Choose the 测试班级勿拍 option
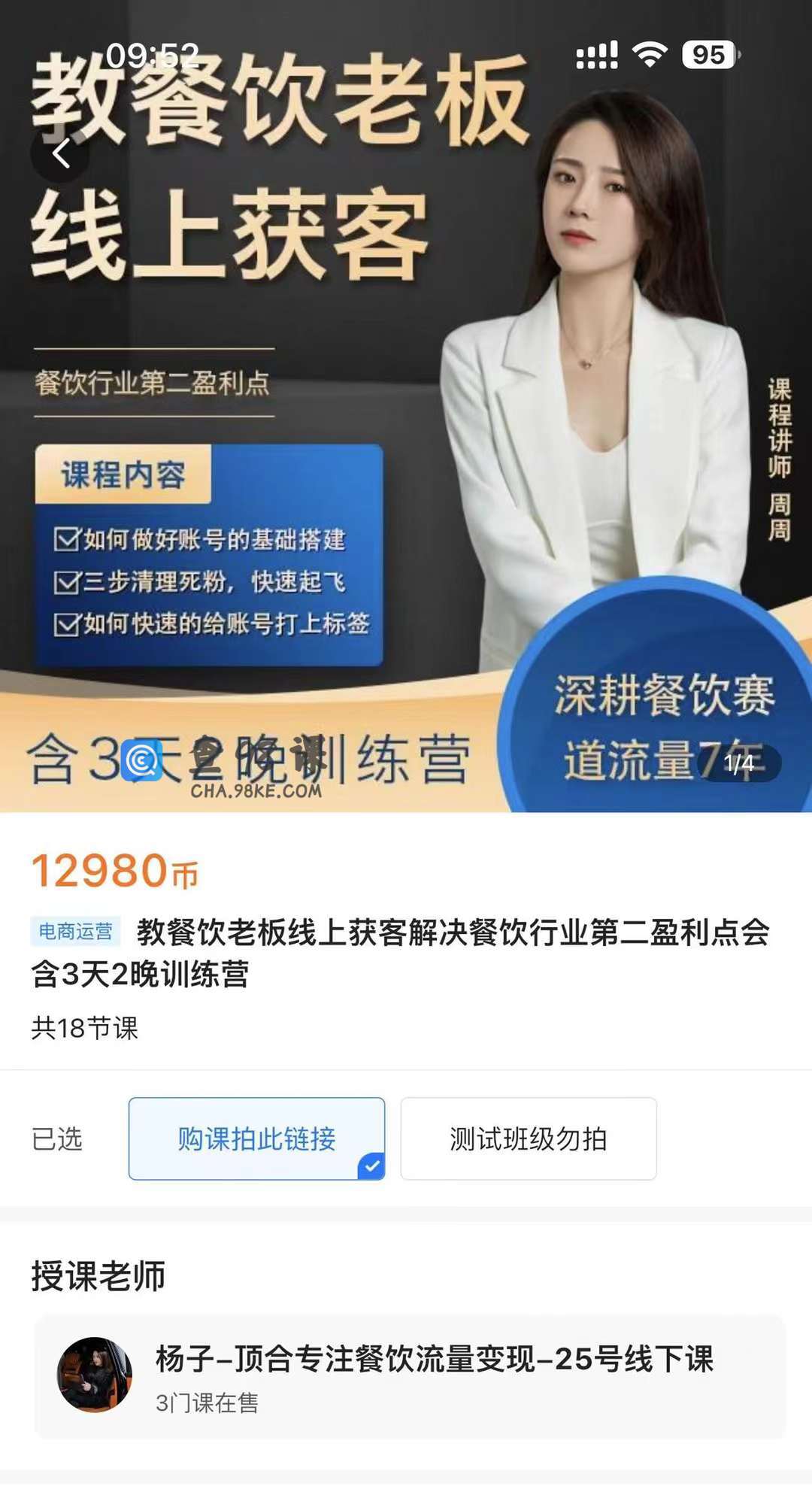The height and width of the screenshot is (1504, 812). pos(528,1139)
